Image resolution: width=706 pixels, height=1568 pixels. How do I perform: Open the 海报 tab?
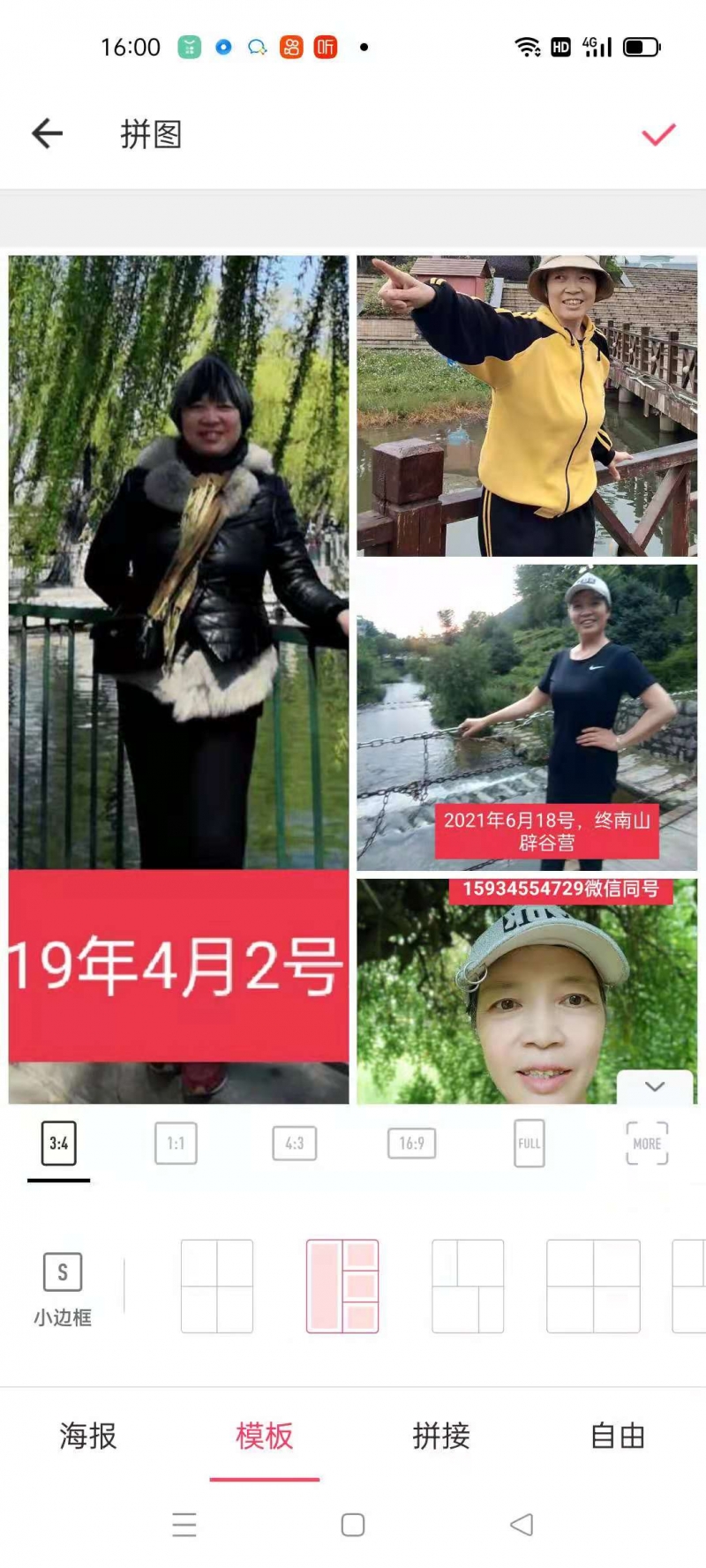coord(88,1436)
